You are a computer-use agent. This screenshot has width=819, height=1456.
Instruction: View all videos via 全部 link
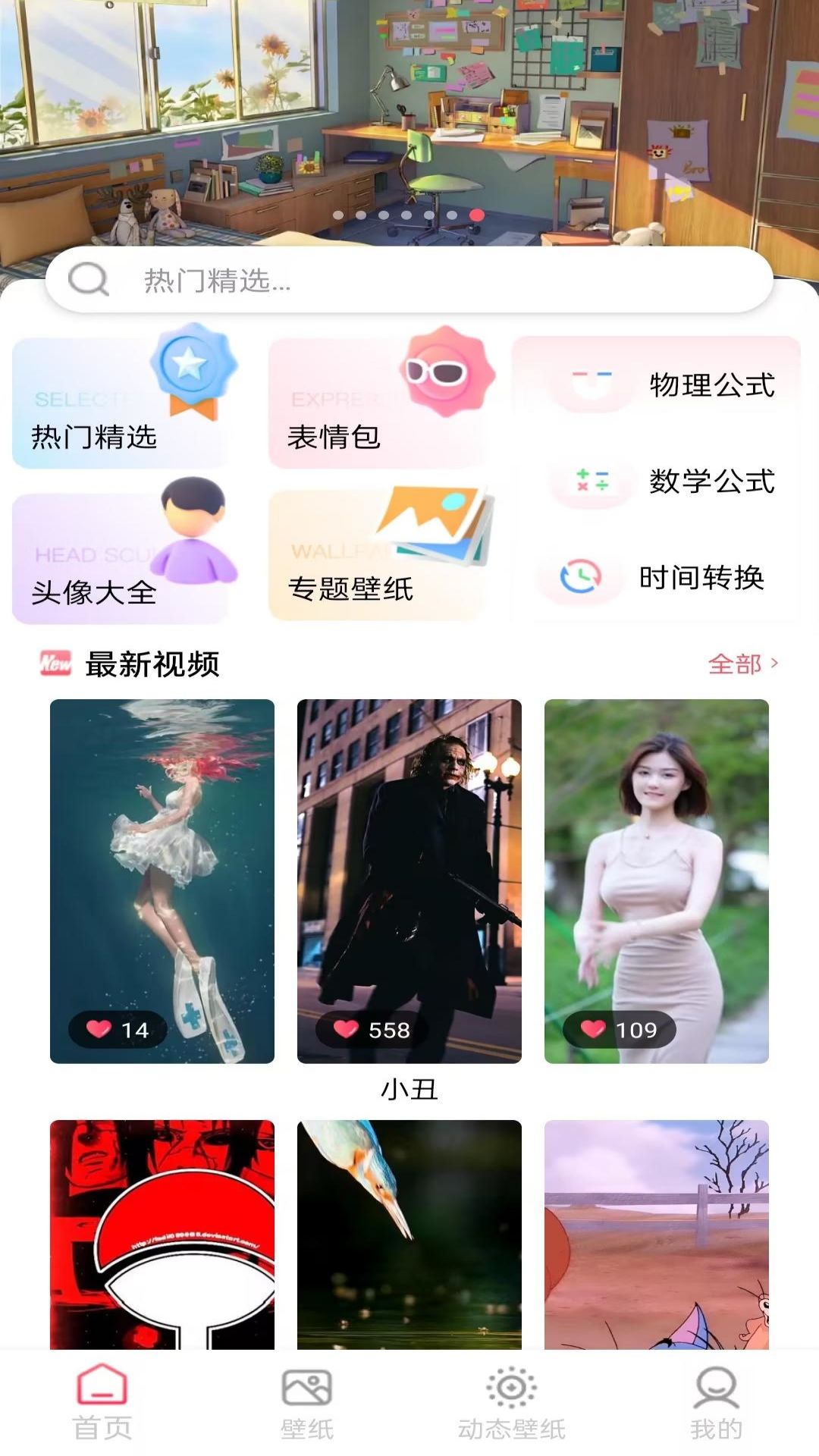tap(743, 664)
